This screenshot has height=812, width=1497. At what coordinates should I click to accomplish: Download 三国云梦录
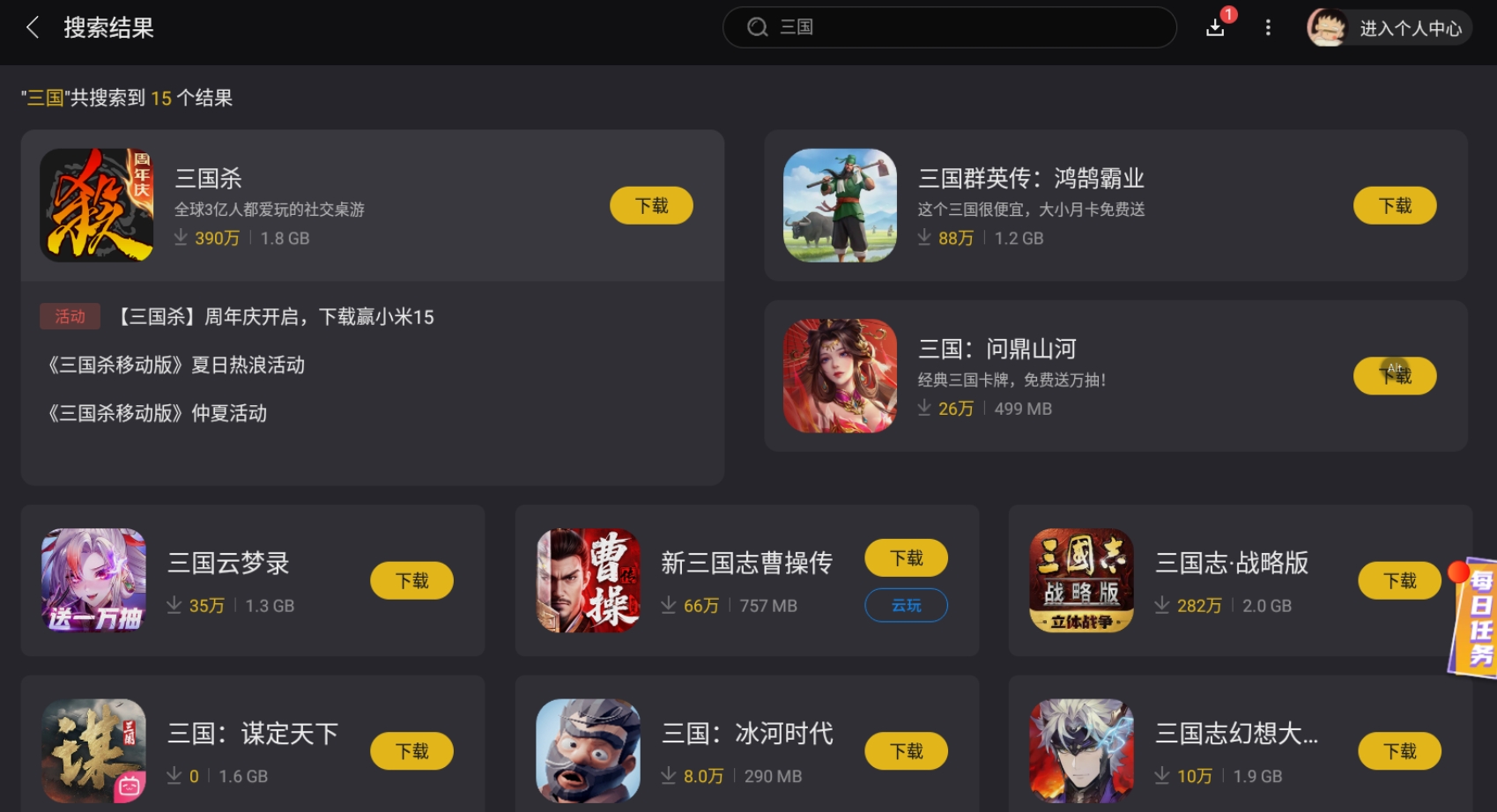[x=411, y=580]
